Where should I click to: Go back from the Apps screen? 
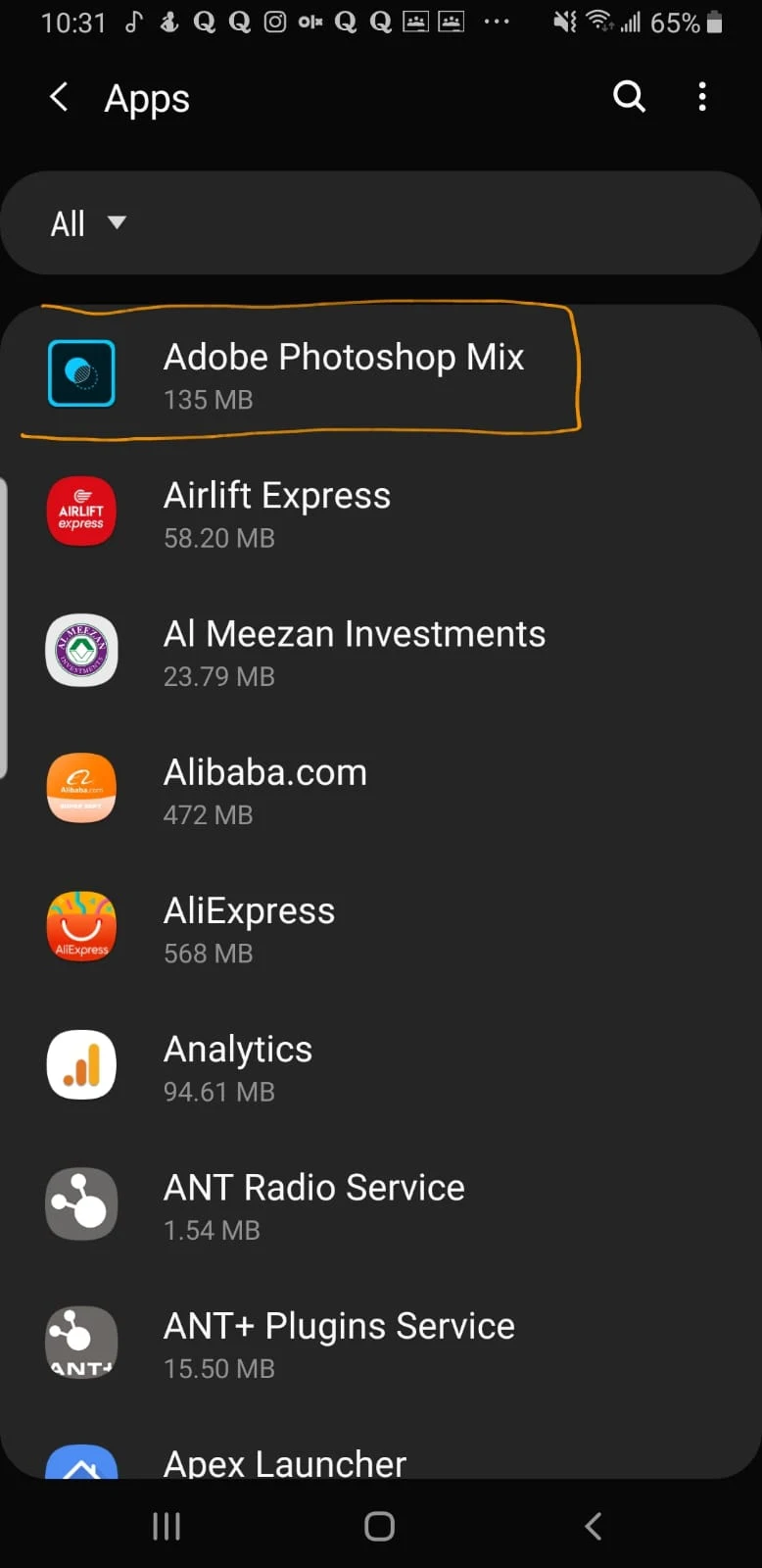point(59,97)
